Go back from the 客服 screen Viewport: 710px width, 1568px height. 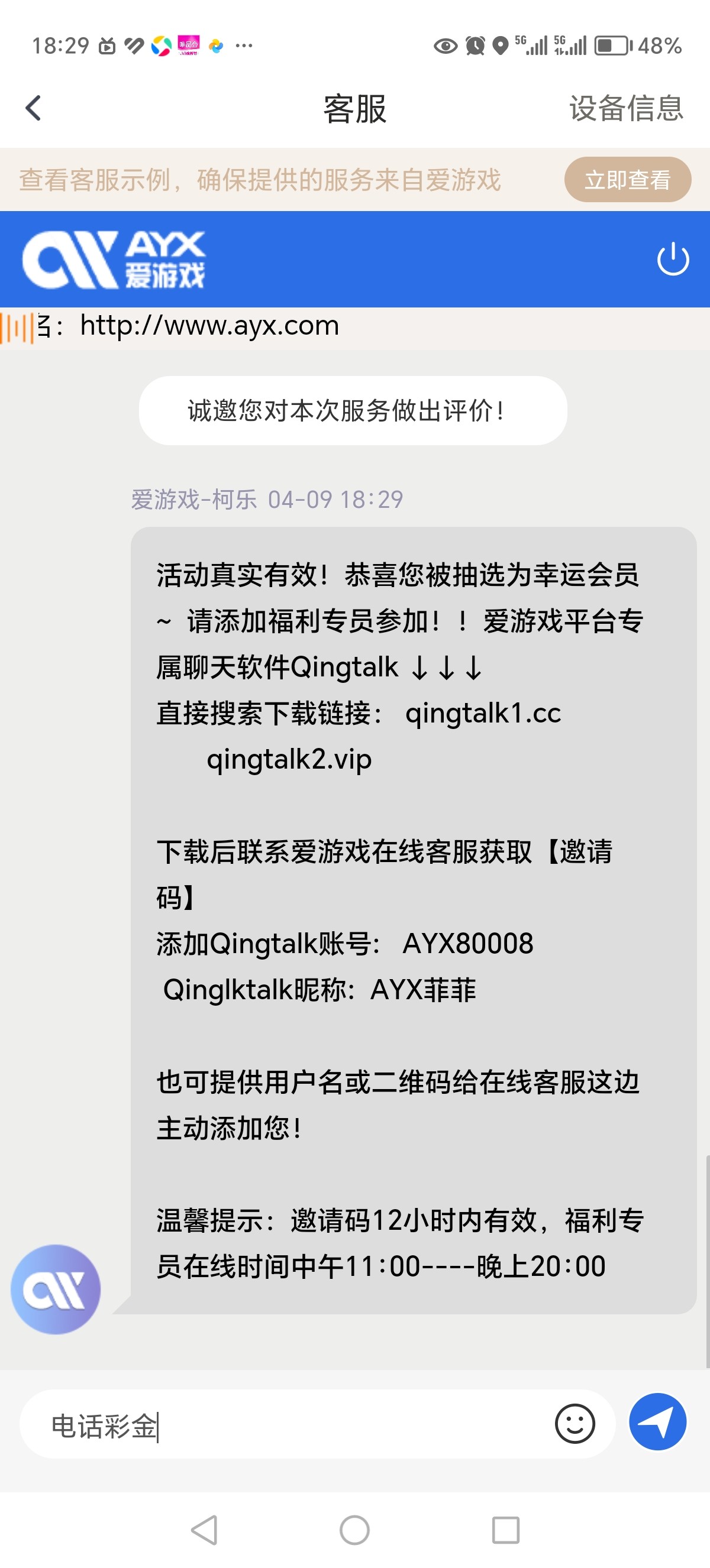click(x=34, y=108)
